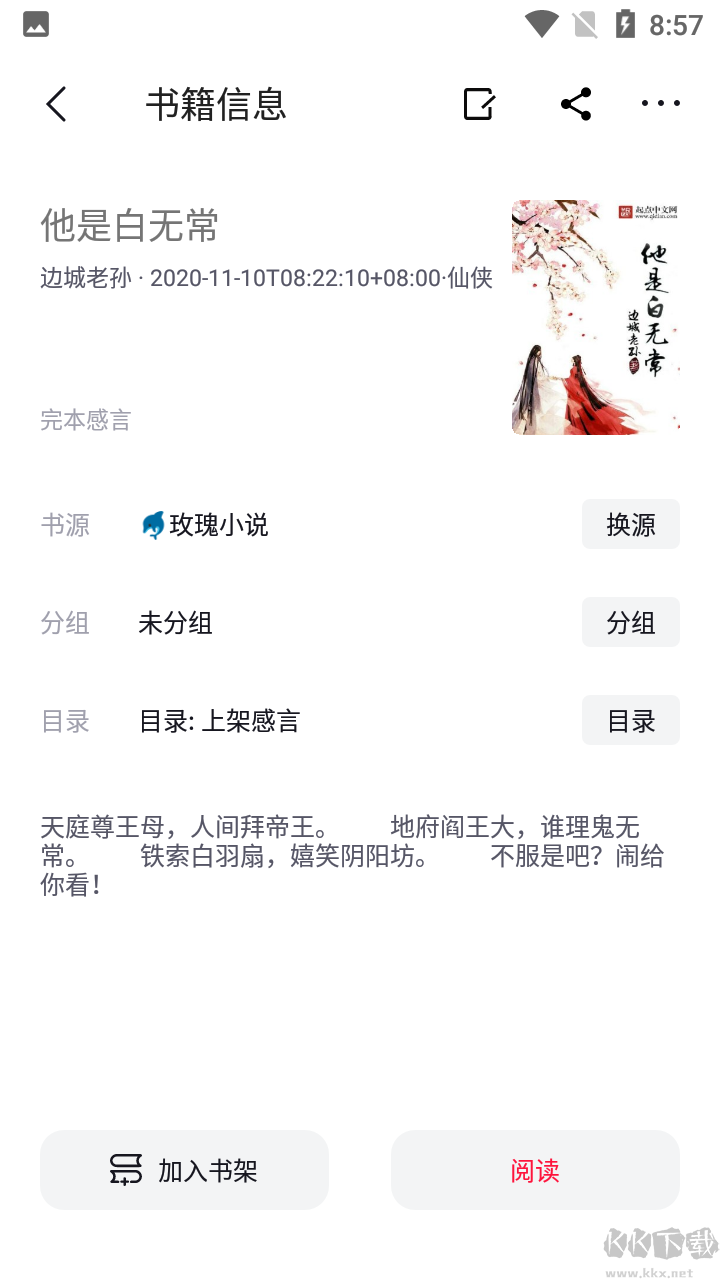Screen dimensions: 720x1280
Task: Tap the group label 未分组
Action: (175, 622)
